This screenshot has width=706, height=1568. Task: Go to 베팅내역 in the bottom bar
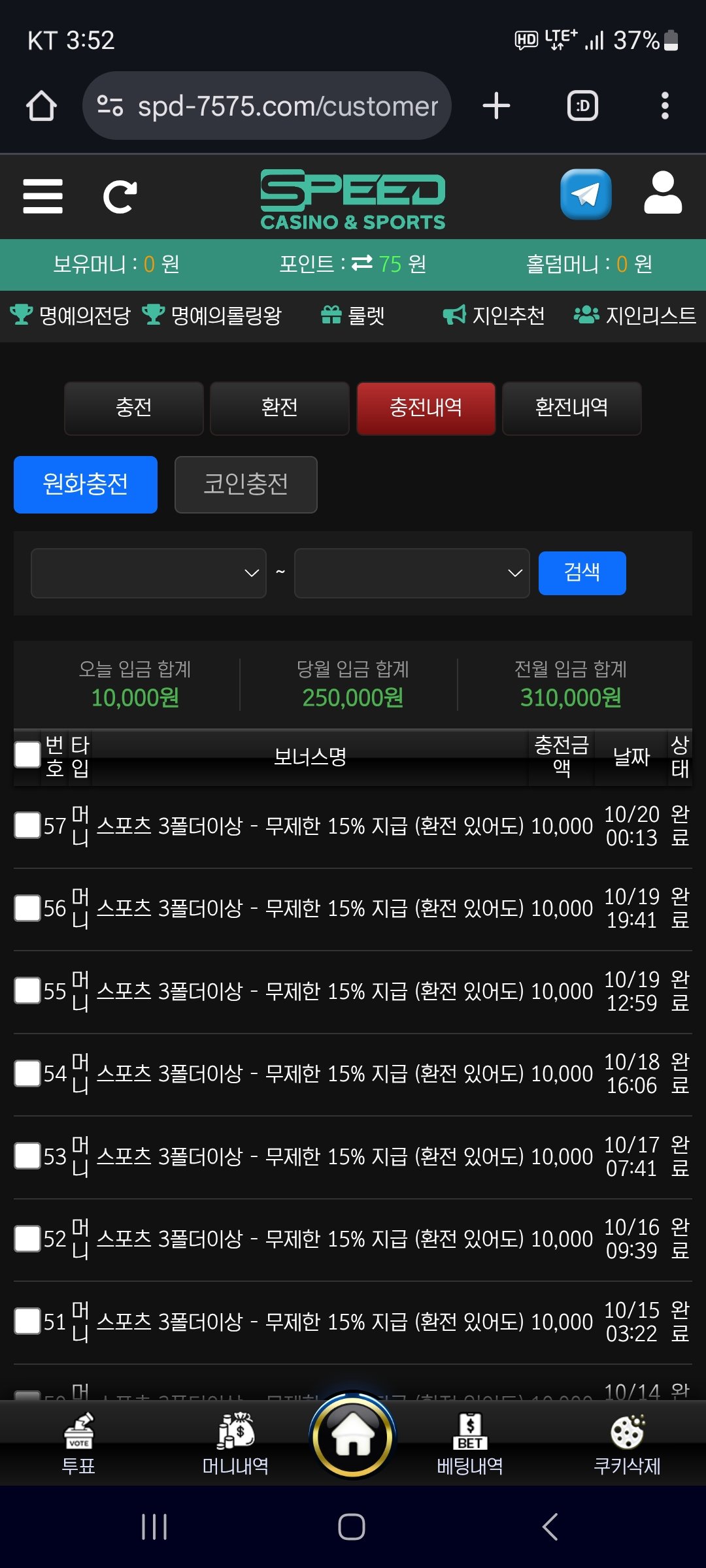[x=470, y=1445]
